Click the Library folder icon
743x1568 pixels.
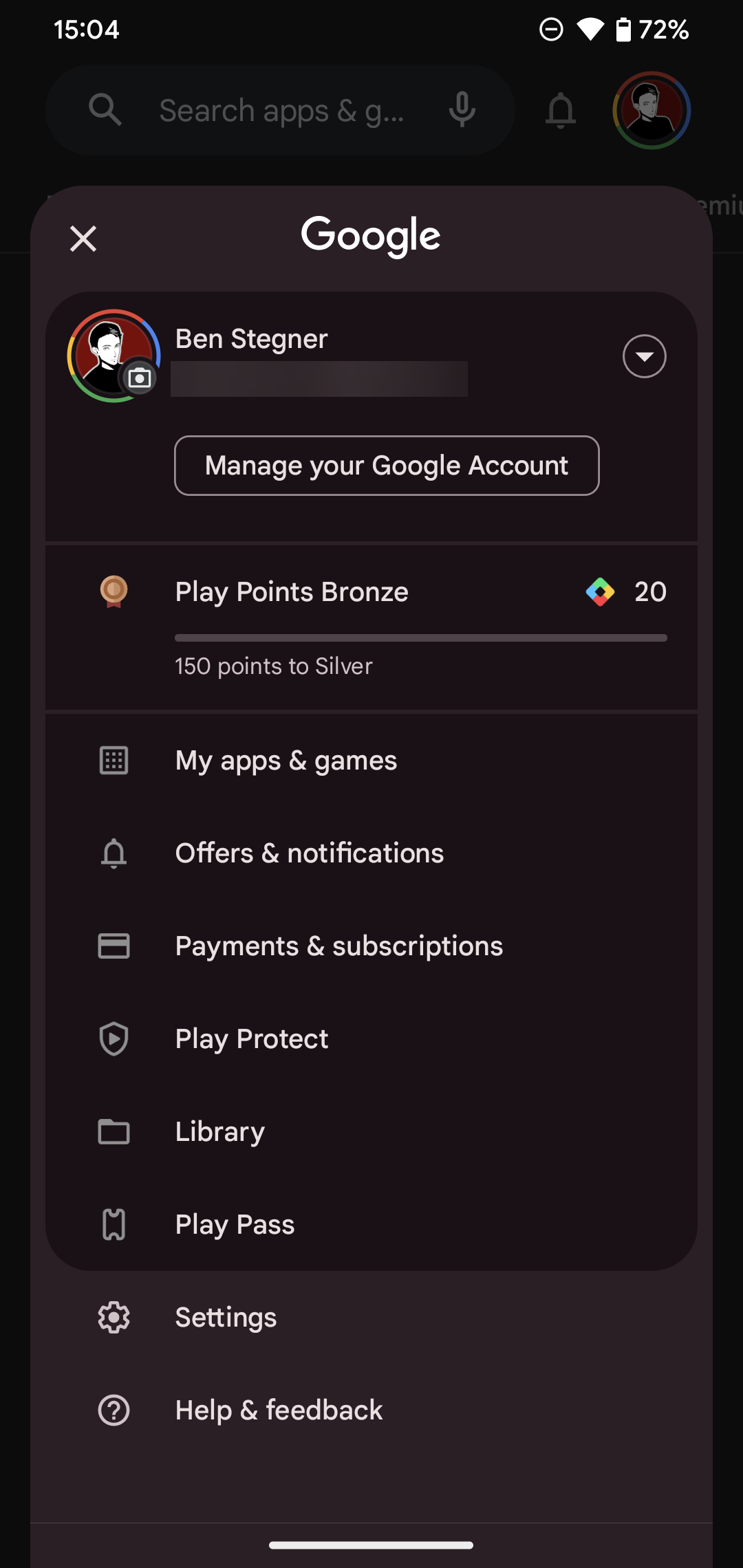(x=114, y=1131)
